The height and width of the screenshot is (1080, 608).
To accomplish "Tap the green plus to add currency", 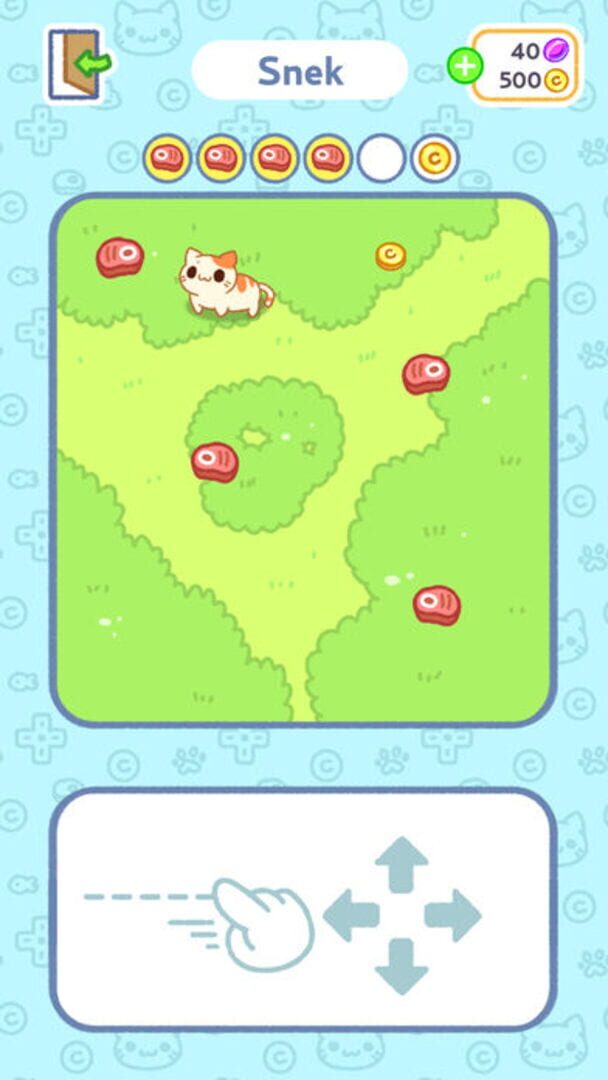I will tap(465, 66).
